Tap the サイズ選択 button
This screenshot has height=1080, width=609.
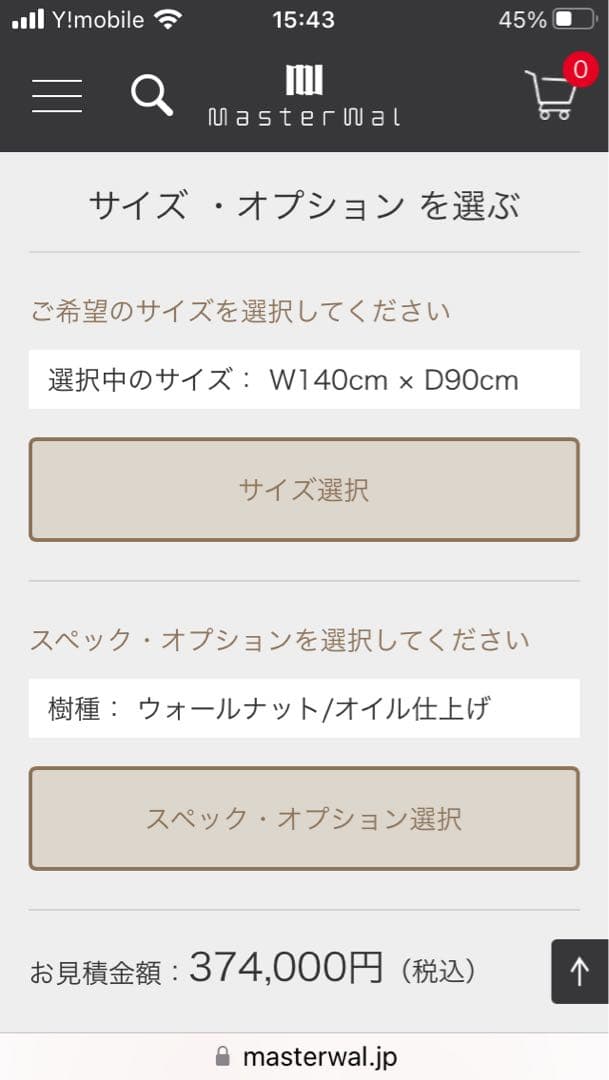tap(304, 490)
